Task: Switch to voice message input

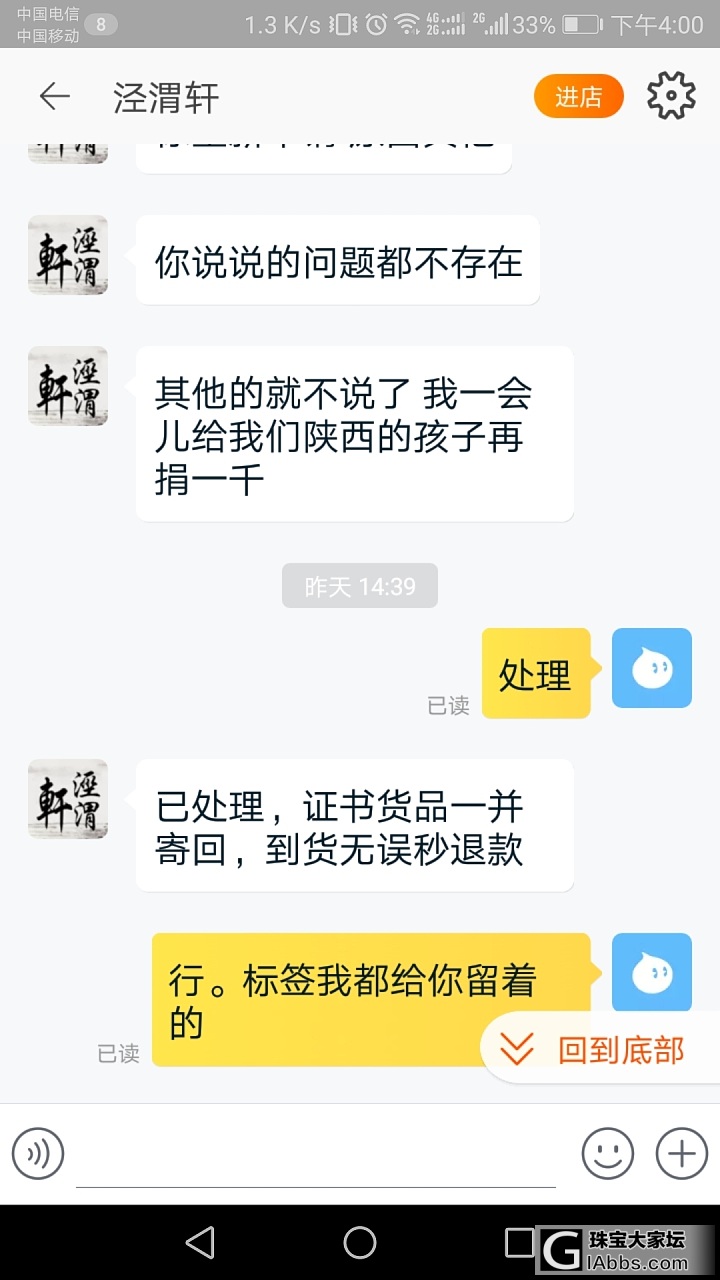Action: click(x=38, y=1154)
